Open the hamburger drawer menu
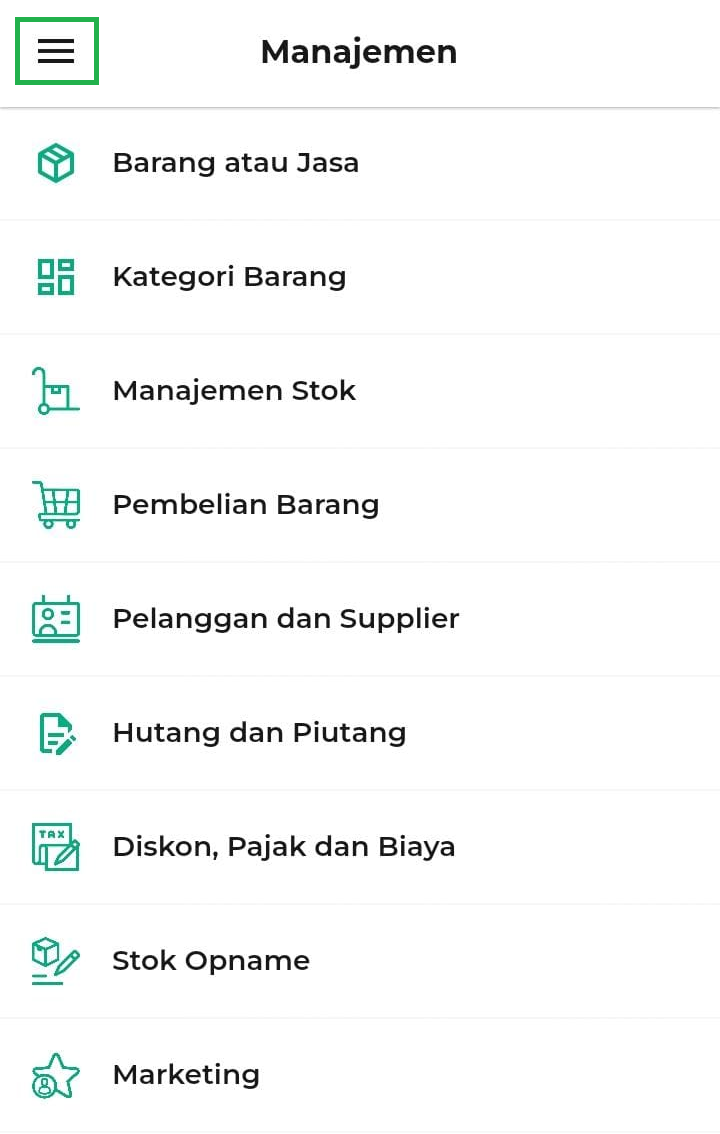 point(56,51)
